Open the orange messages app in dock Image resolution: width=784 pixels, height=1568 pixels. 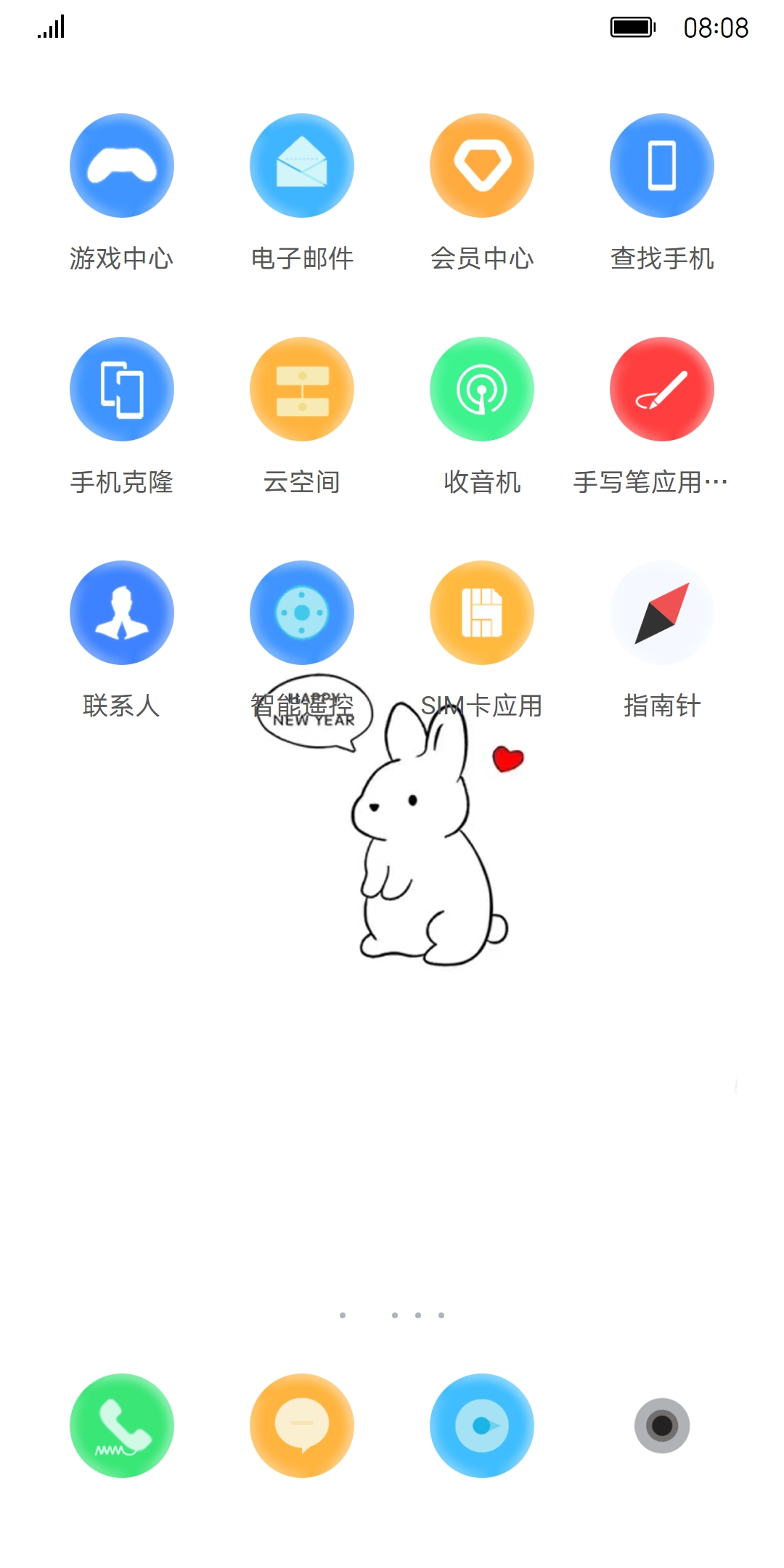tap(301, 1426)
